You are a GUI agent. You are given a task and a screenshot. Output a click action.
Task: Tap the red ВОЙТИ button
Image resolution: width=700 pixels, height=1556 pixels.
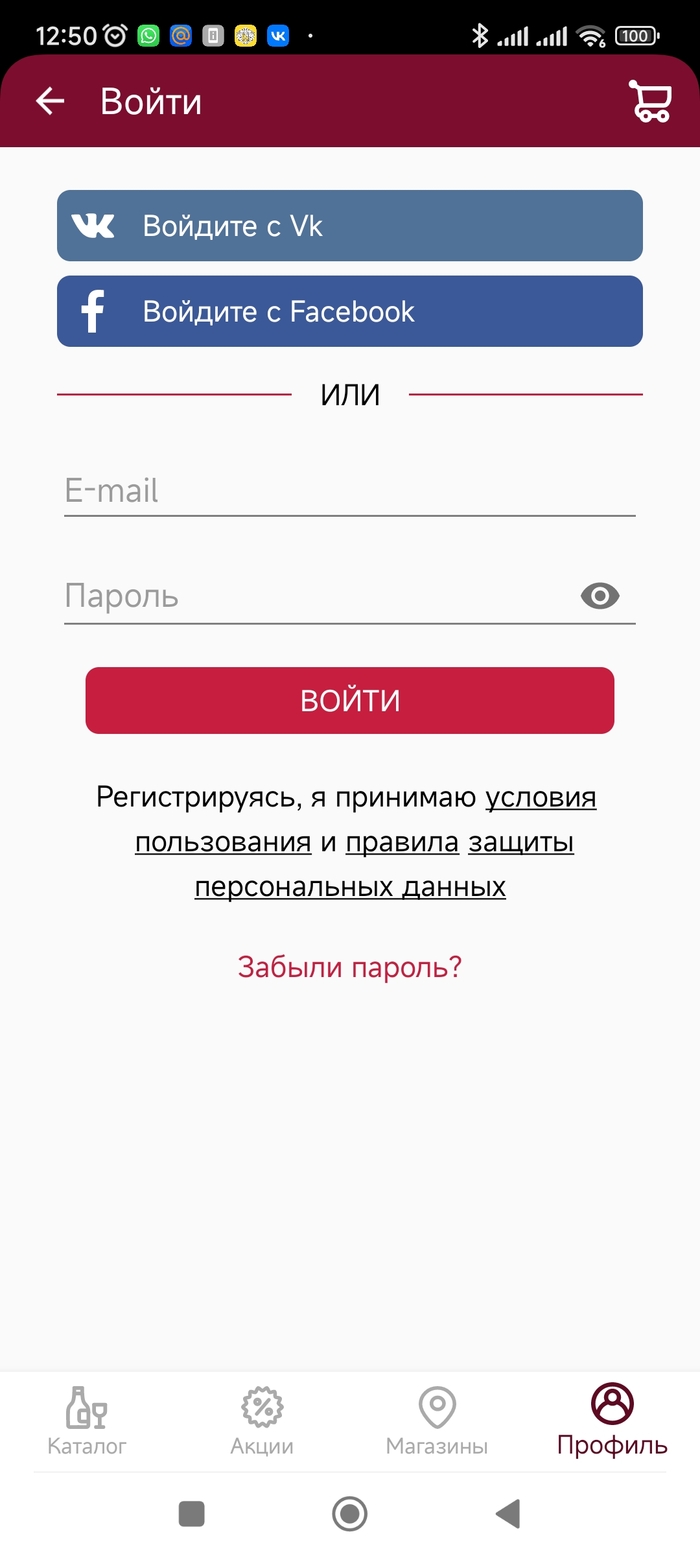tap(349, 700)
